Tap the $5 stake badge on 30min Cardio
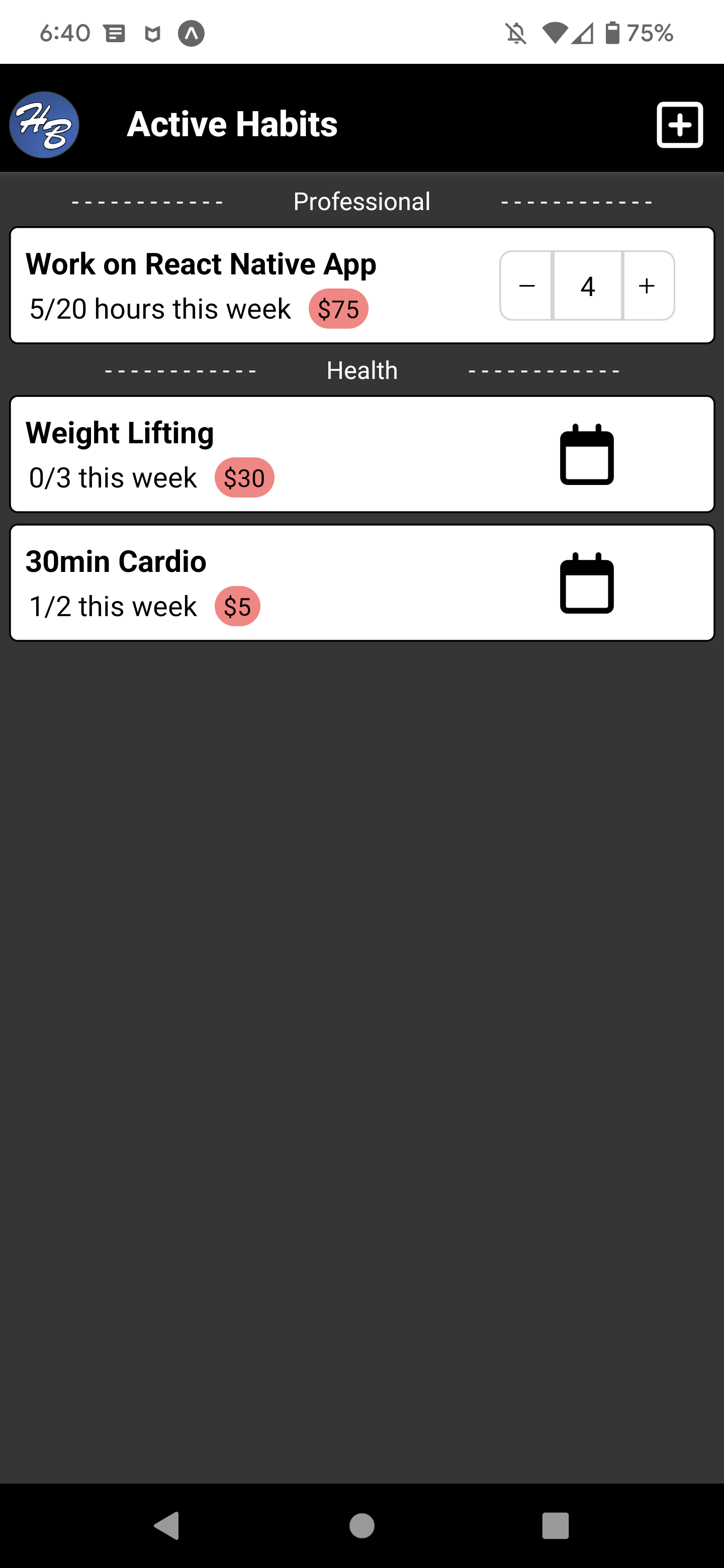This screenshot has width=724, height=1568. pyautogui.click(x=238, y=606)
